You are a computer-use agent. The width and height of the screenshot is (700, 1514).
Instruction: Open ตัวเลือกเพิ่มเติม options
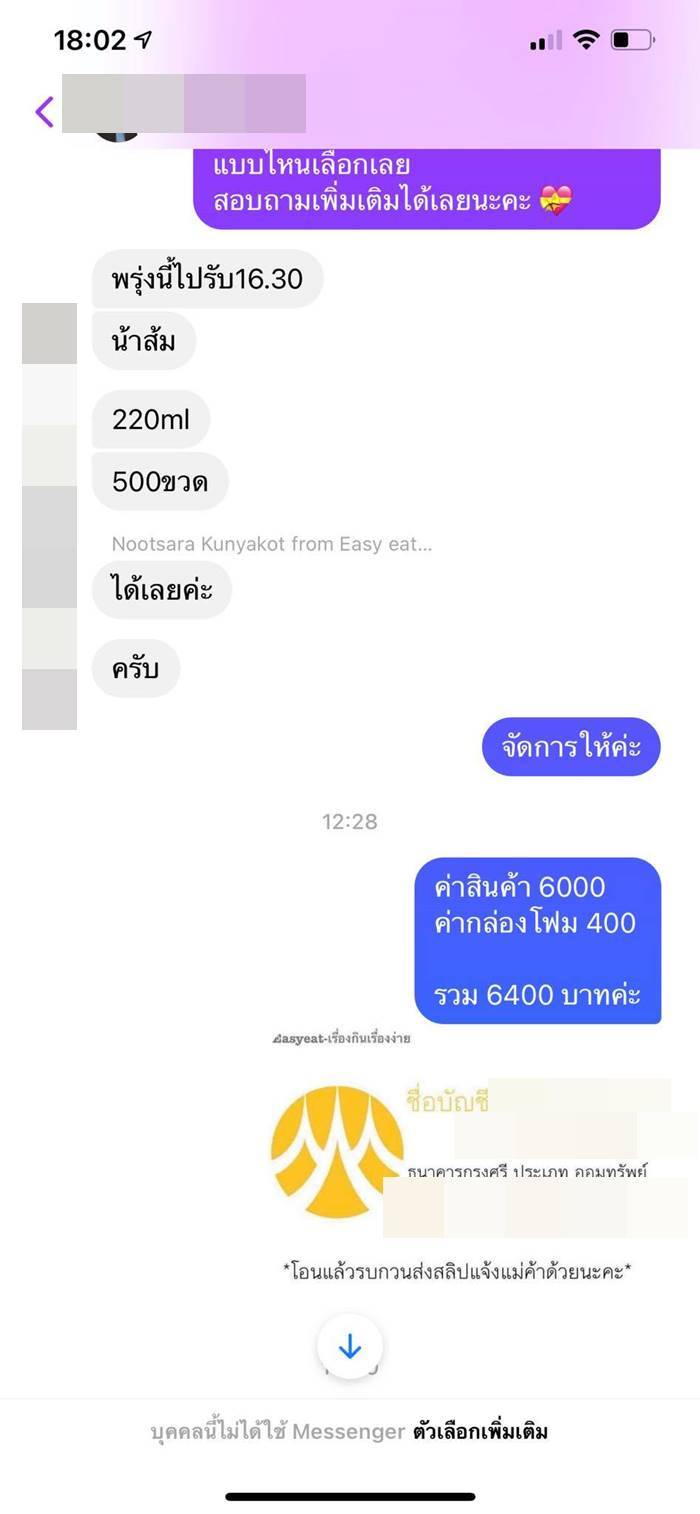[x=480, y=1431]
